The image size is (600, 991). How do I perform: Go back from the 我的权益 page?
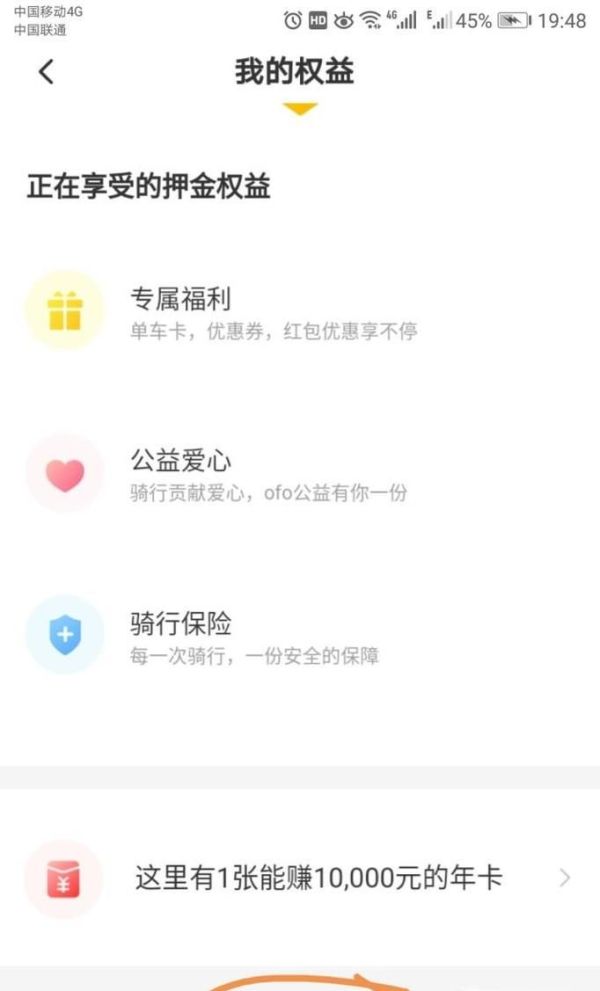click(46, 72)
